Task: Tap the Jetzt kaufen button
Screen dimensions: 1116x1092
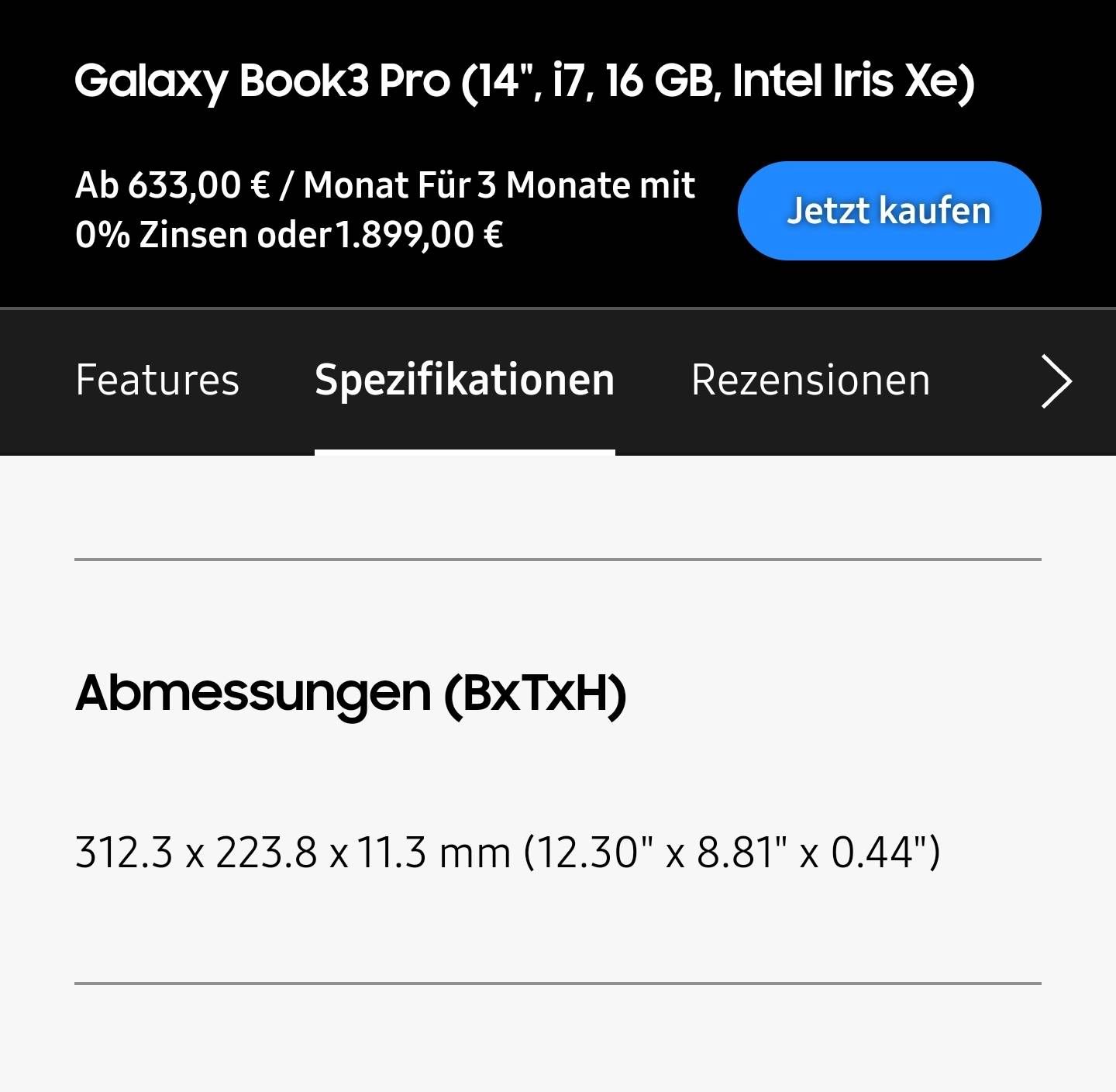Action: click(x=888, y=211)
